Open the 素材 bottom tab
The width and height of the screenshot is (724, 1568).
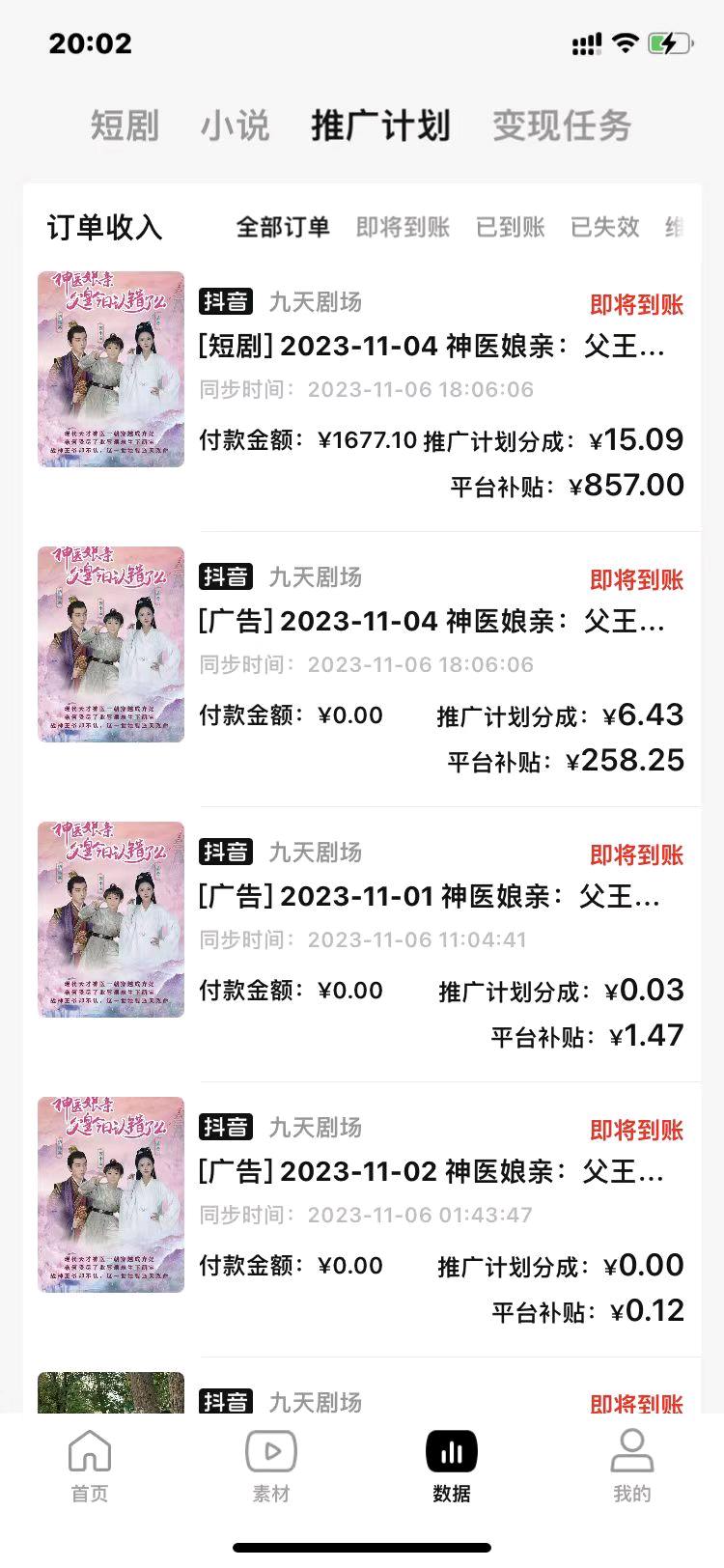coord(271,1466)
